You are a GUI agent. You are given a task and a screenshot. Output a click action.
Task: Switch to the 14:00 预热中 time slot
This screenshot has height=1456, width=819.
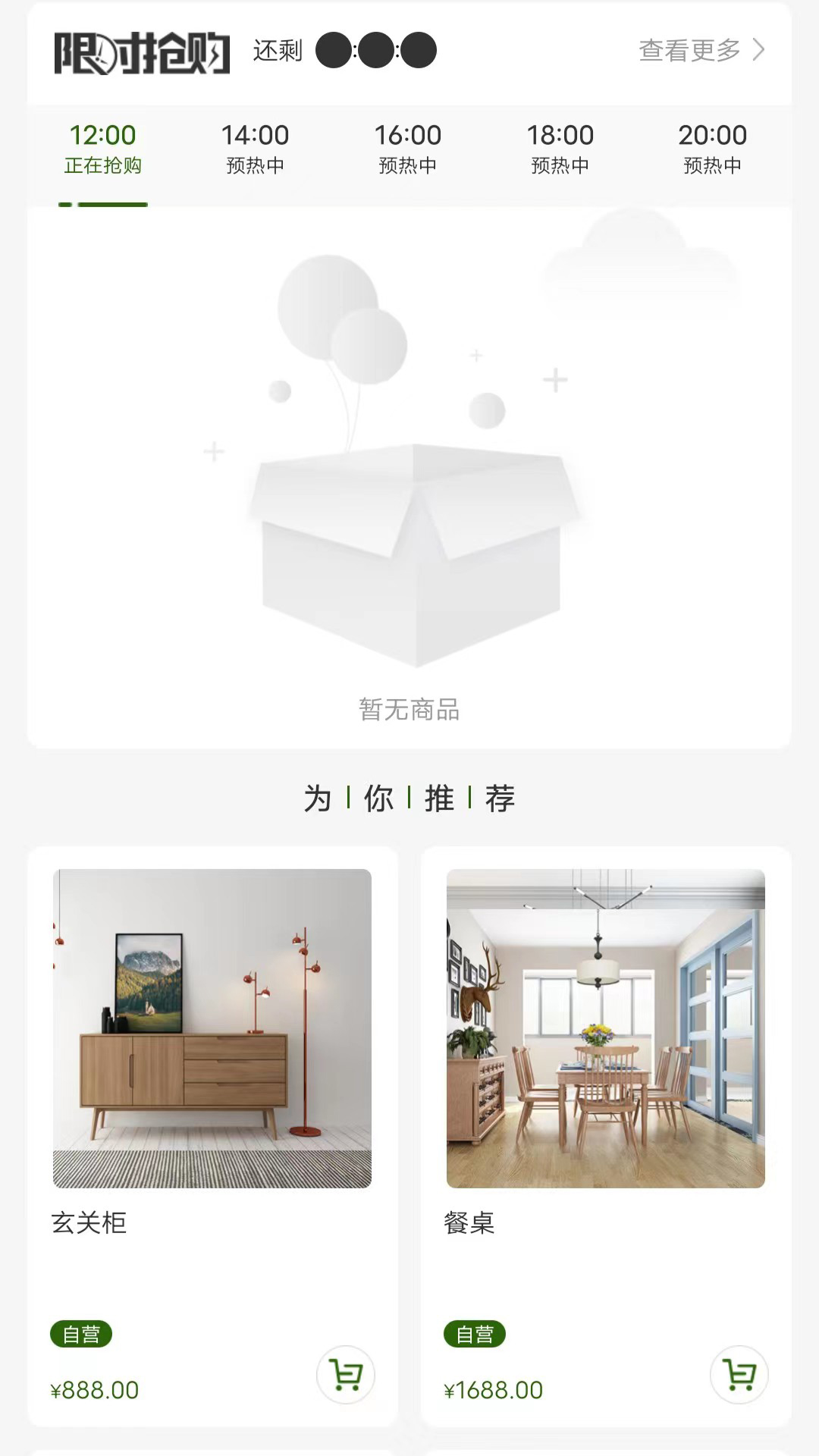pos(256,149)
